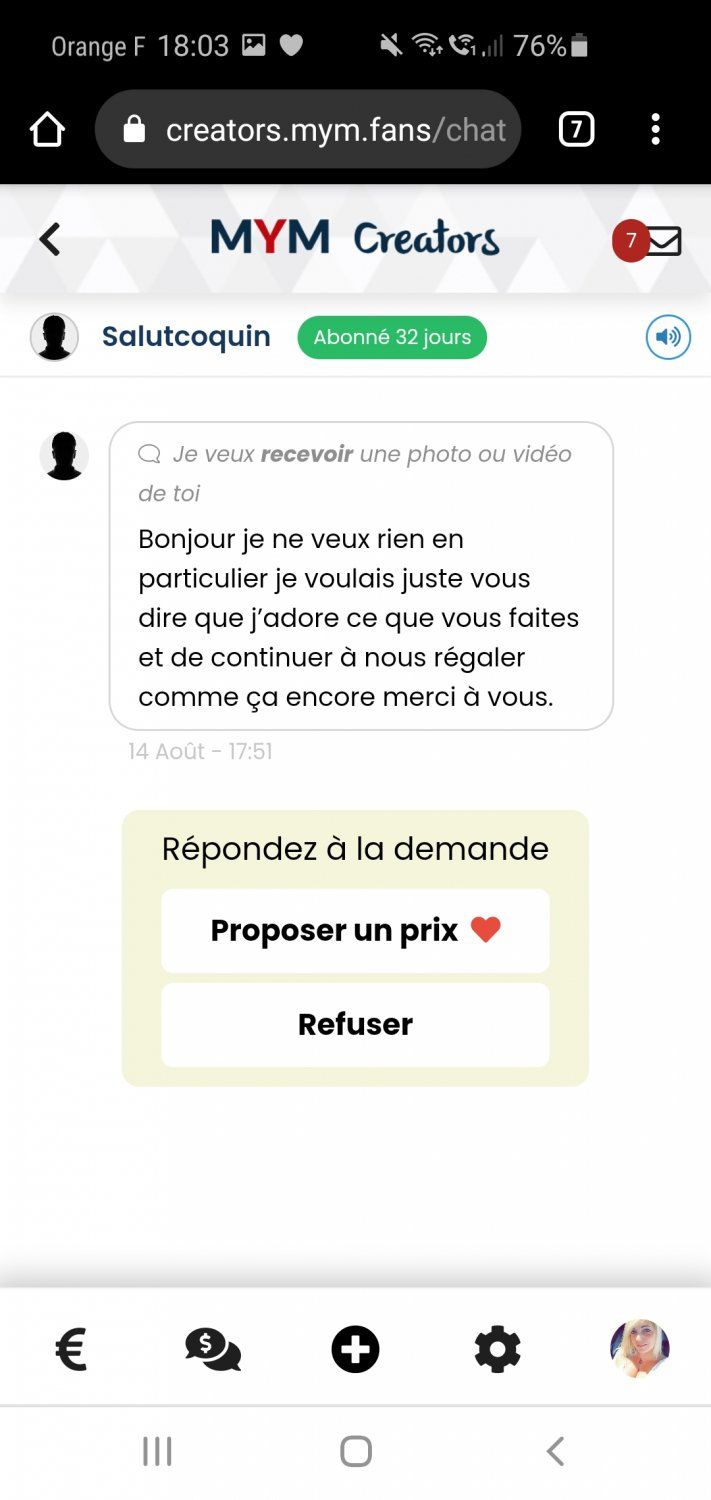Open the settings gear
711x1500 pixels.
click(497, 1350)
